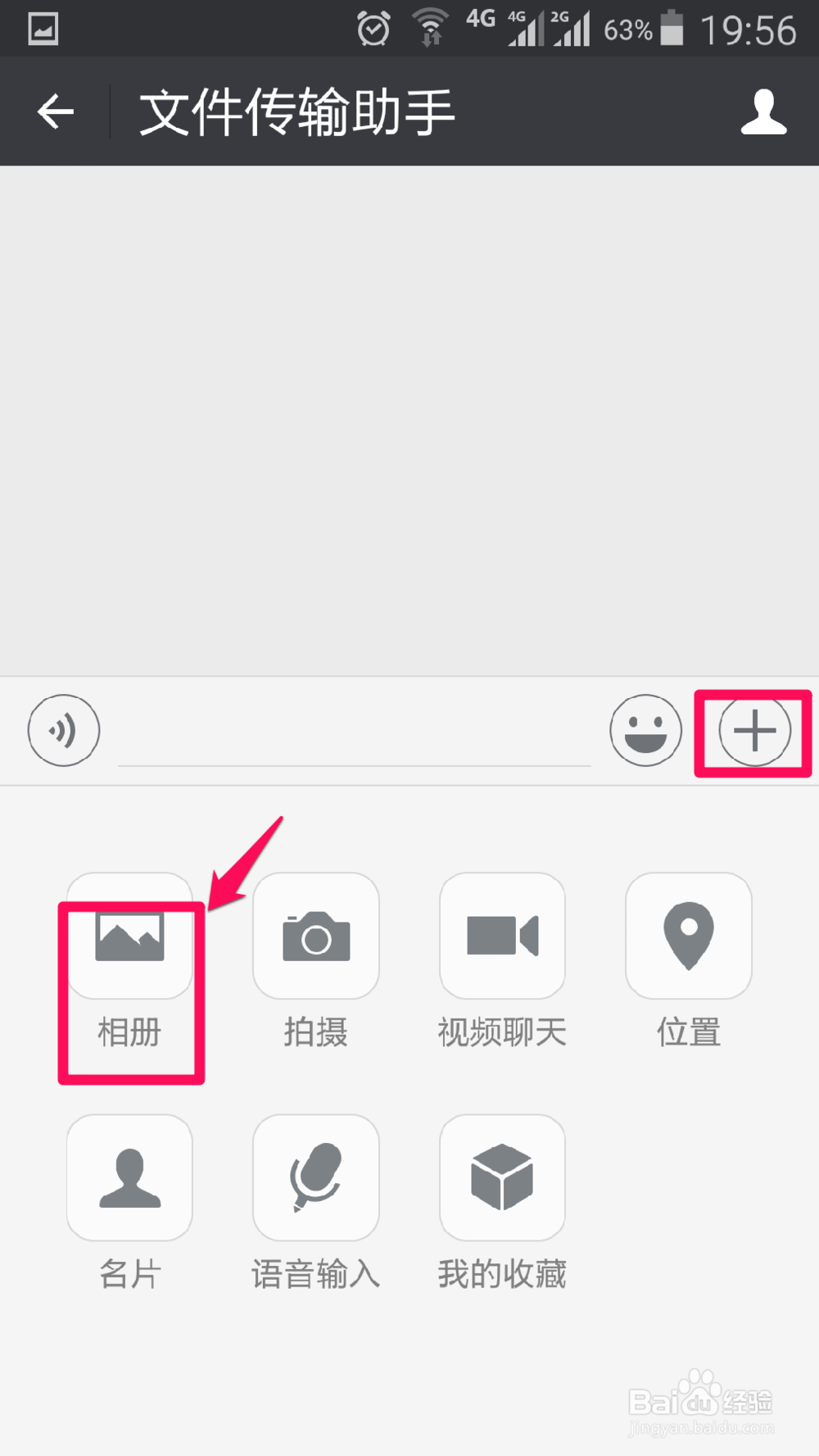Image resolution: width=819 pixels, height=1456 pixels.
Task: Go back with the arrow button
Action: click(x=54, y=111)
